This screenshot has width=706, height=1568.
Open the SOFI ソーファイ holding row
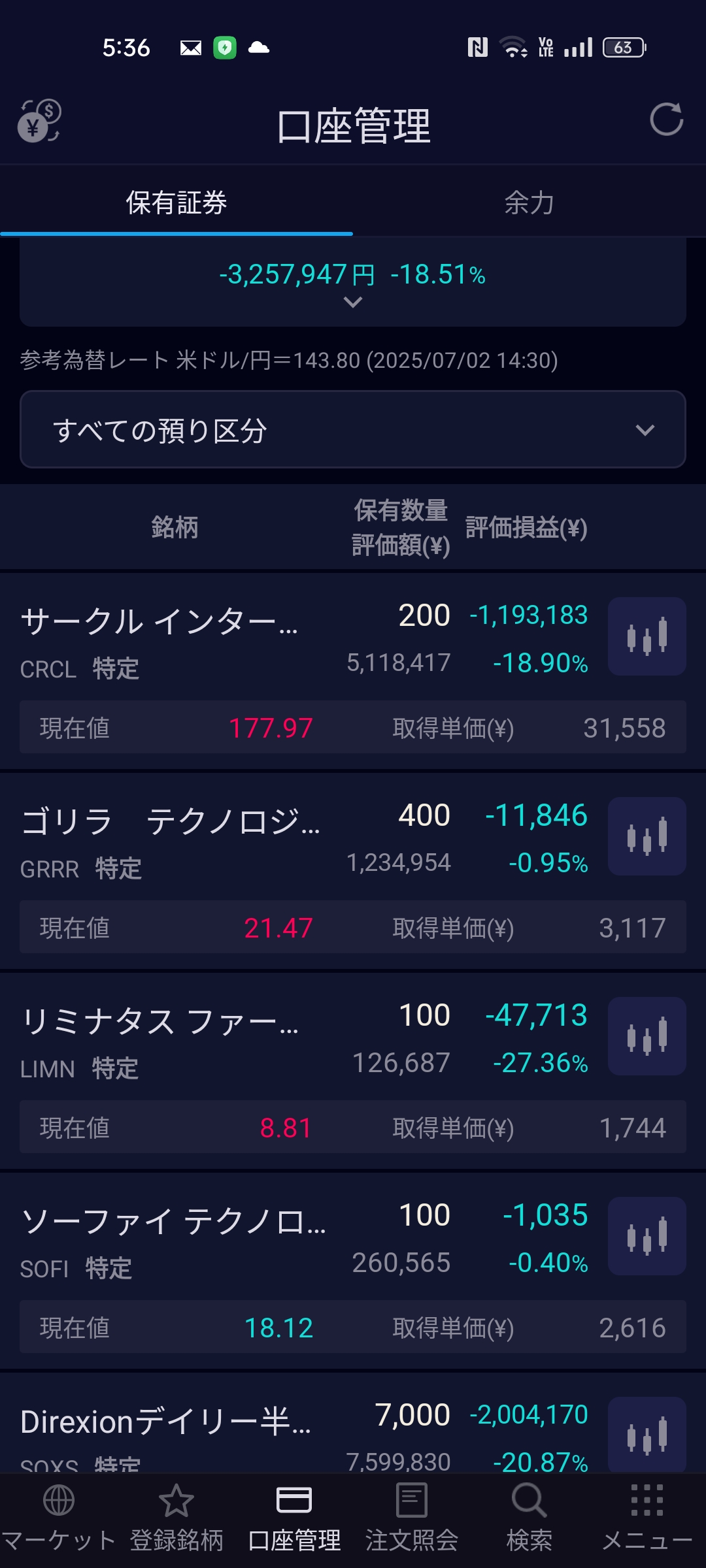pos(304,1271)
